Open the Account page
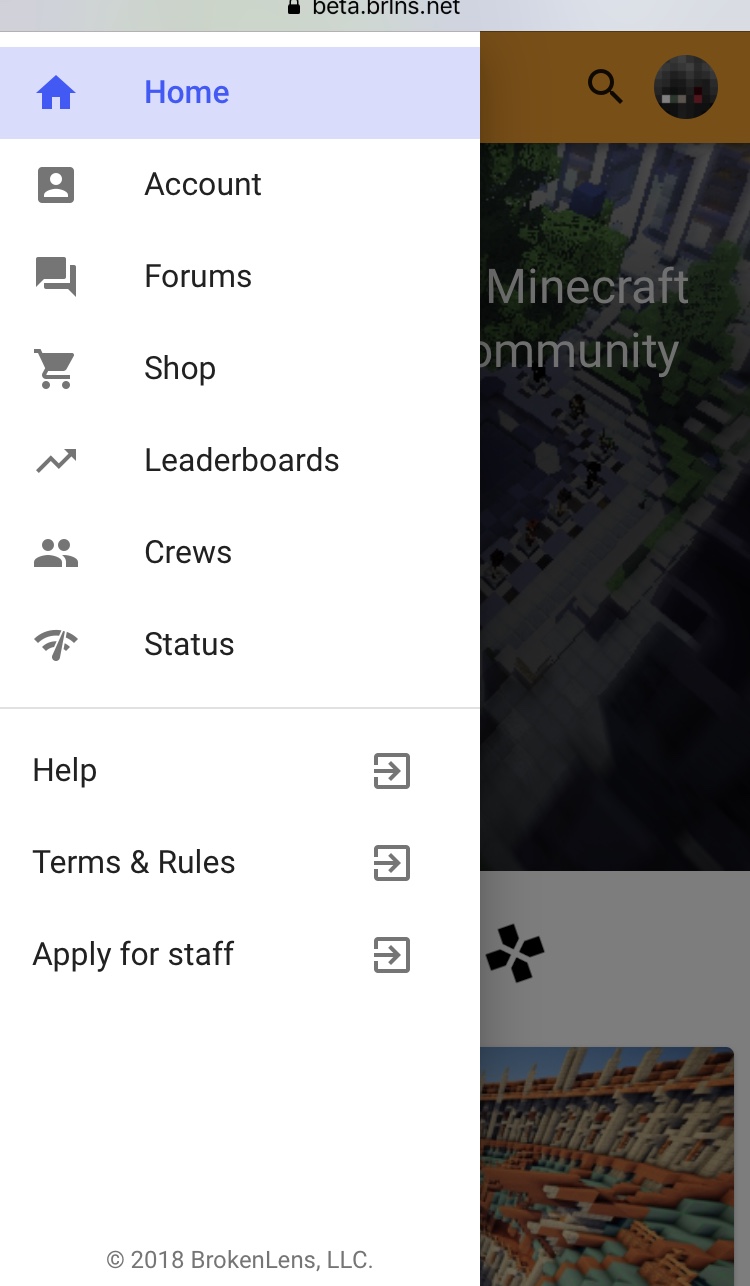The width and height of the screenshot is (750, 1286). click(240, 185)
